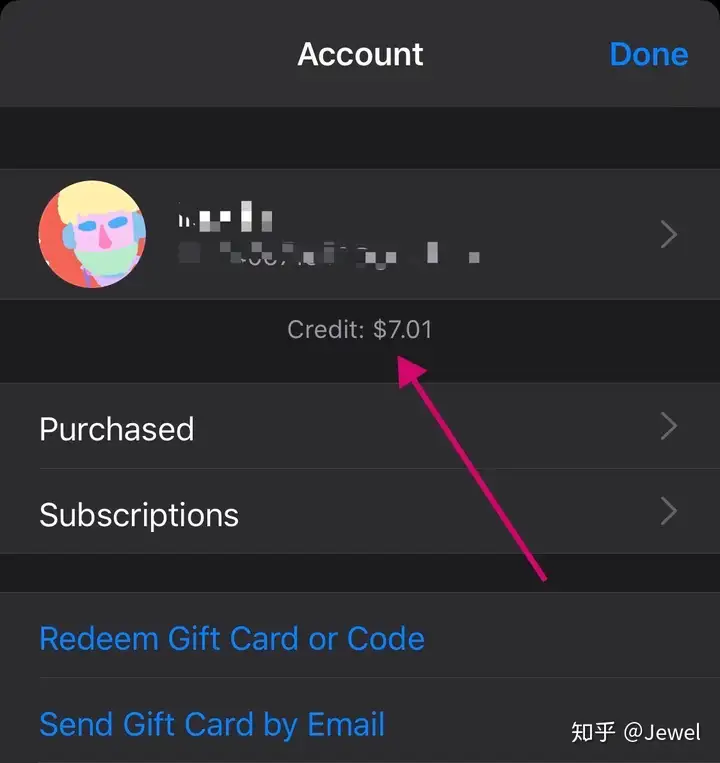Choose Send Gift Card by Email
The image size is (720, 763).
tap(212, 724)
